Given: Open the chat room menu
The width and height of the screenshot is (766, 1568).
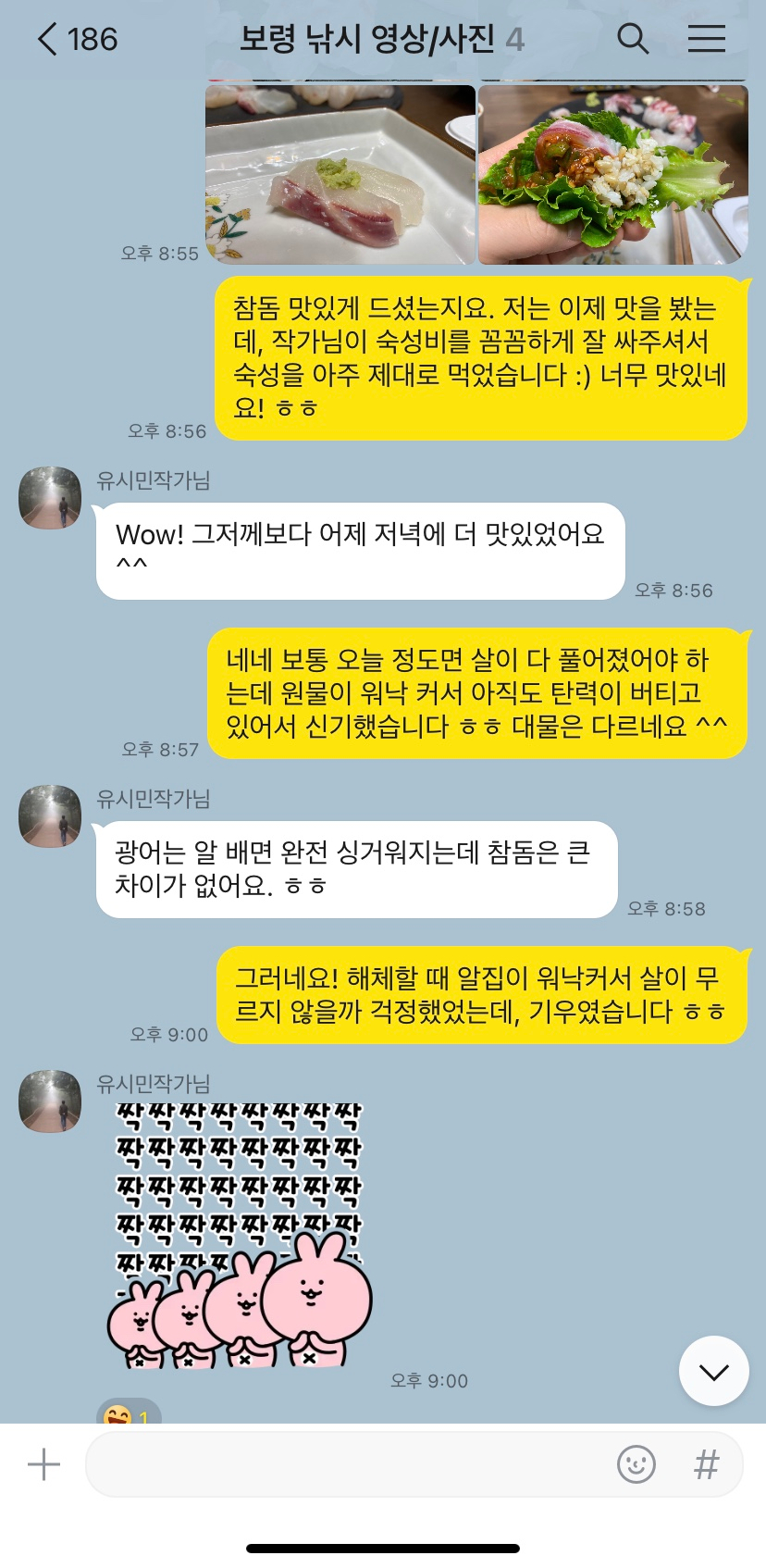Looking at the screenshot, I should point(706,39).
